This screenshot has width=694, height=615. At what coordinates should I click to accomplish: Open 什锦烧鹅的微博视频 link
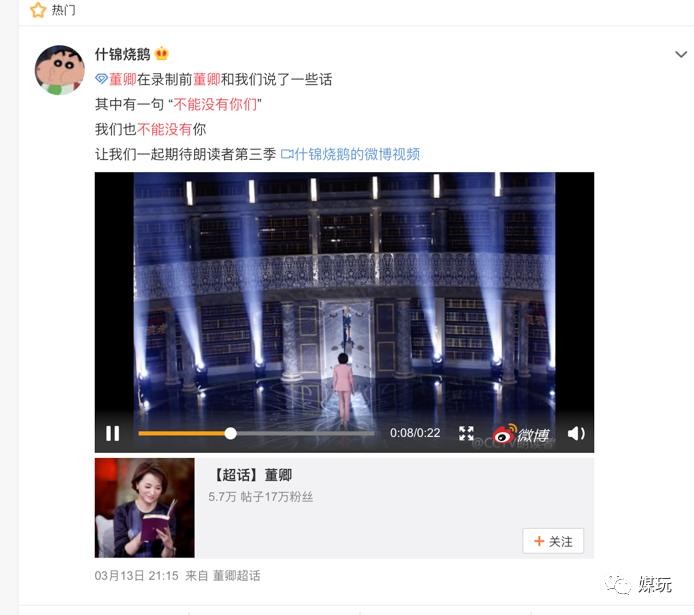[351, 154]
